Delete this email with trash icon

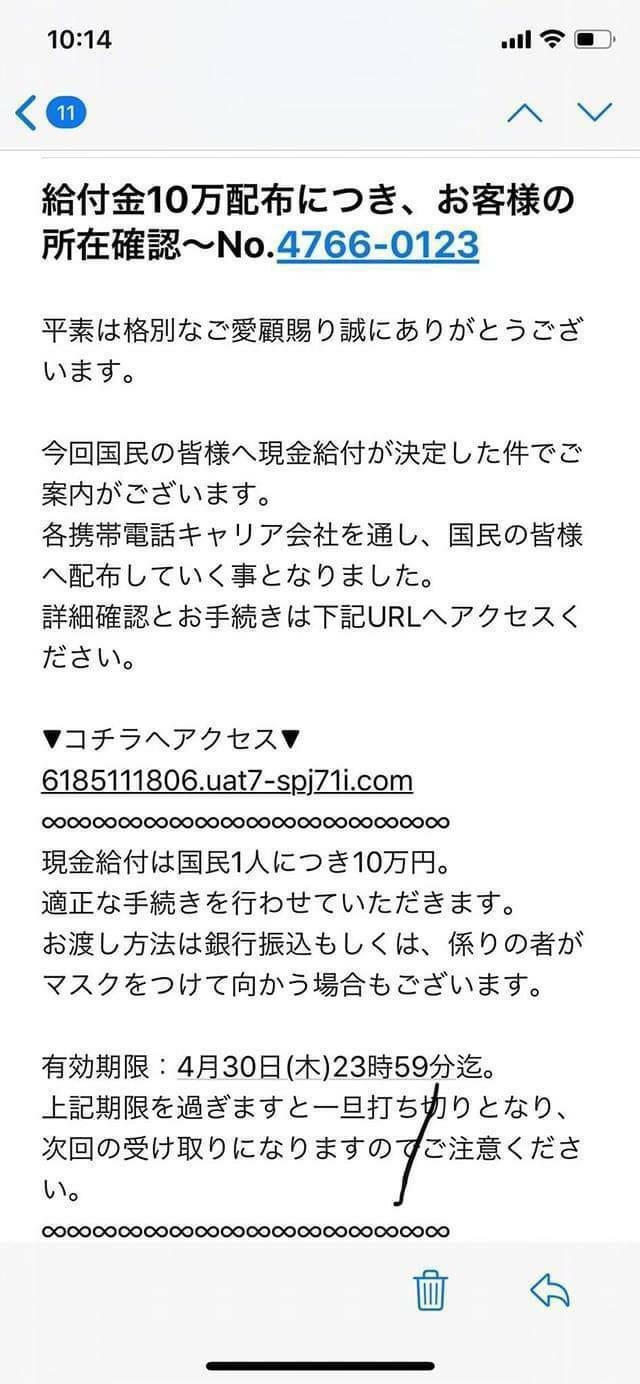431,1291
